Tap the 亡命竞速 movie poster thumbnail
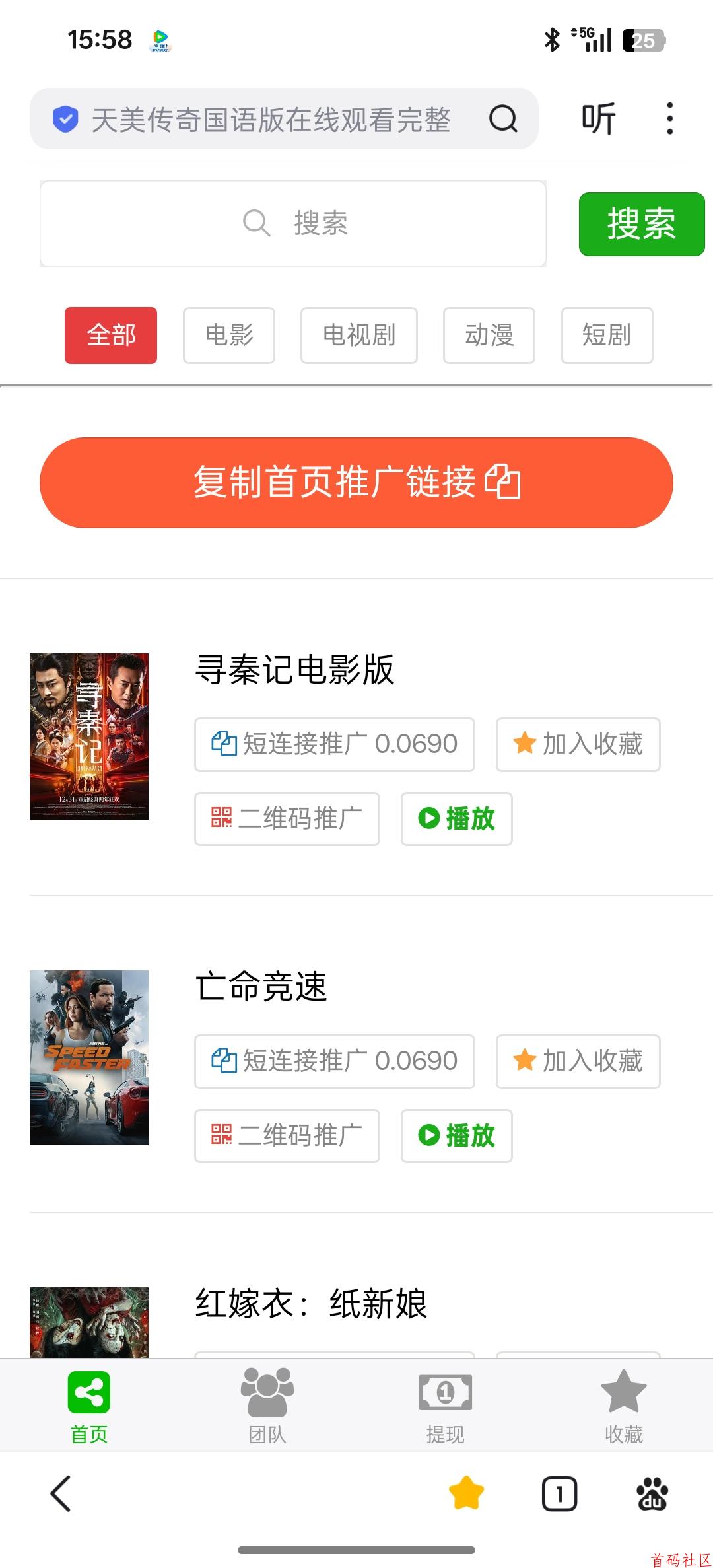Screen dimensions: 713x1568 pos(88,1057)
